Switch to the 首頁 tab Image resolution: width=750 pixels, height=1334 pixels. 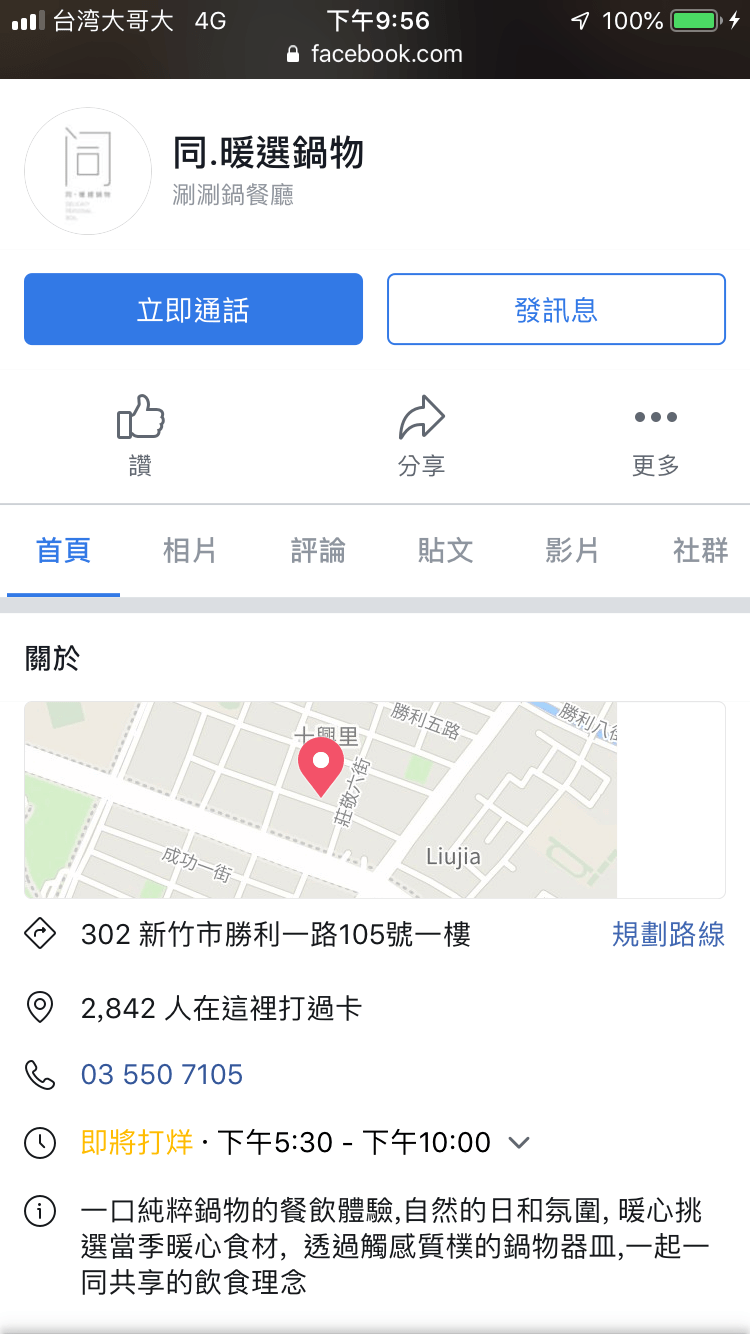[x=63, y=550]
